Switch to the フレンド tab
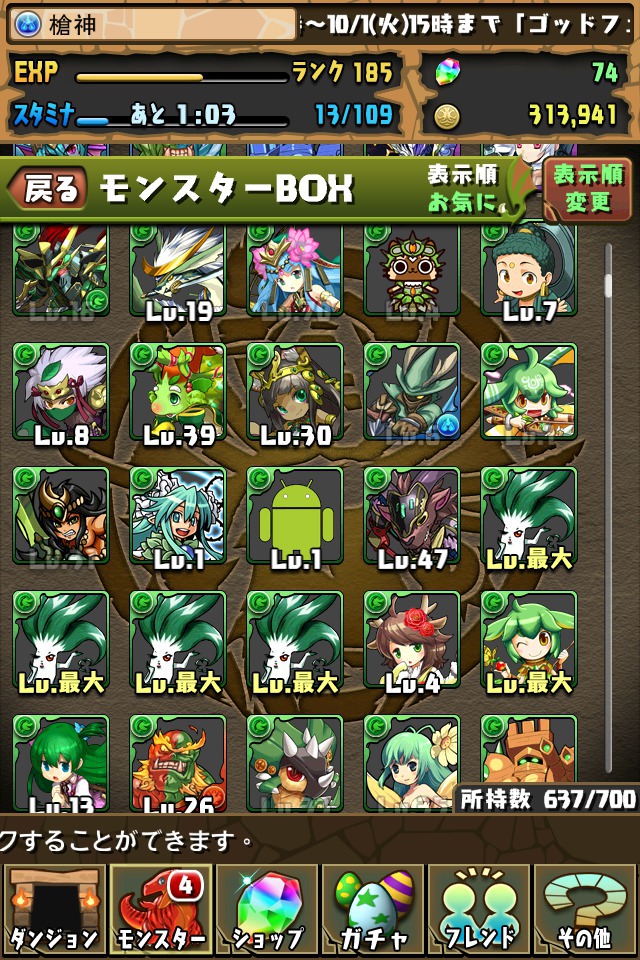Image resolution: width=640 pixels, height=960 pixels. click(480, 910)
